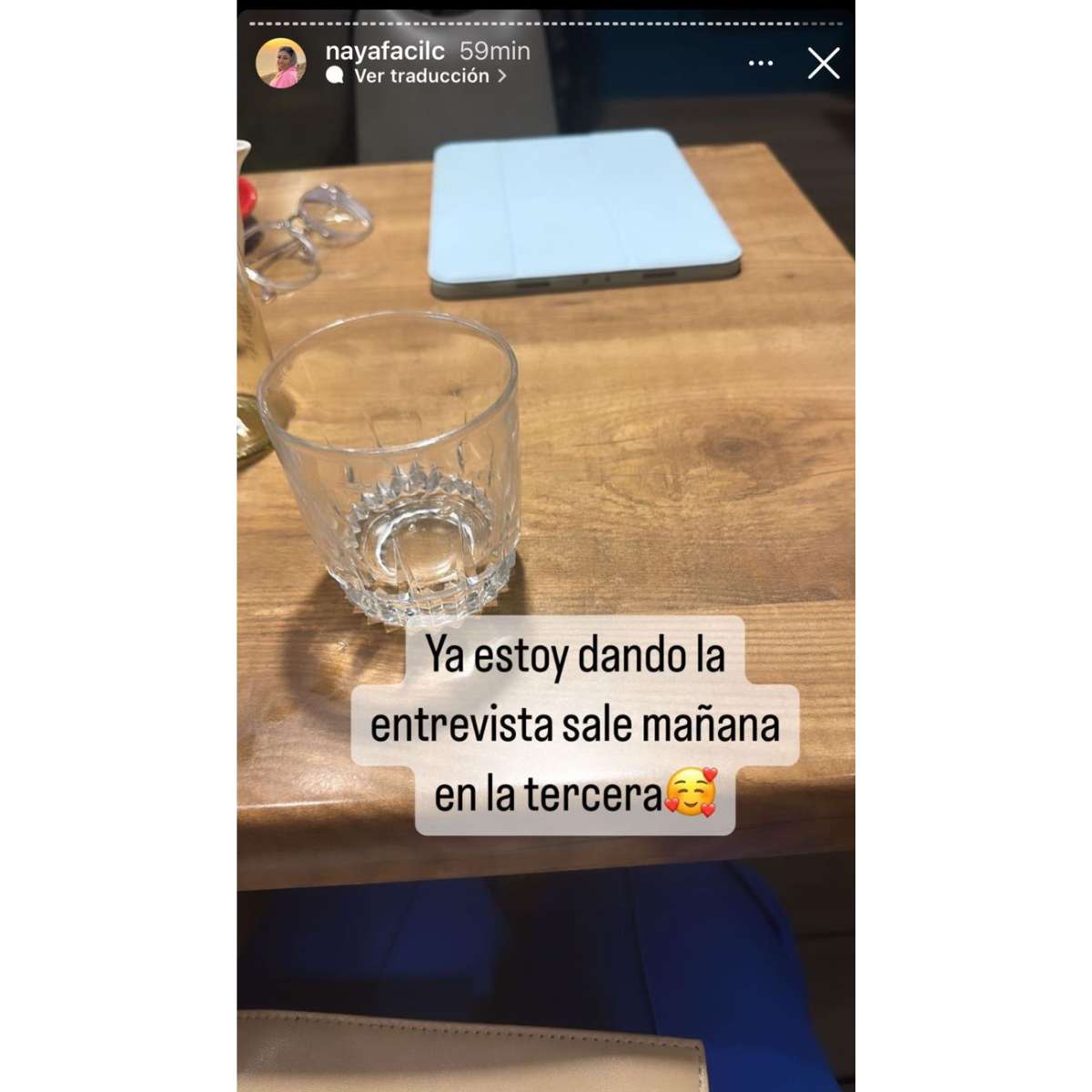Tap Ver traducción to translate the story
This screenshot has width=1092, height=1092.
[x=421, y=76]
